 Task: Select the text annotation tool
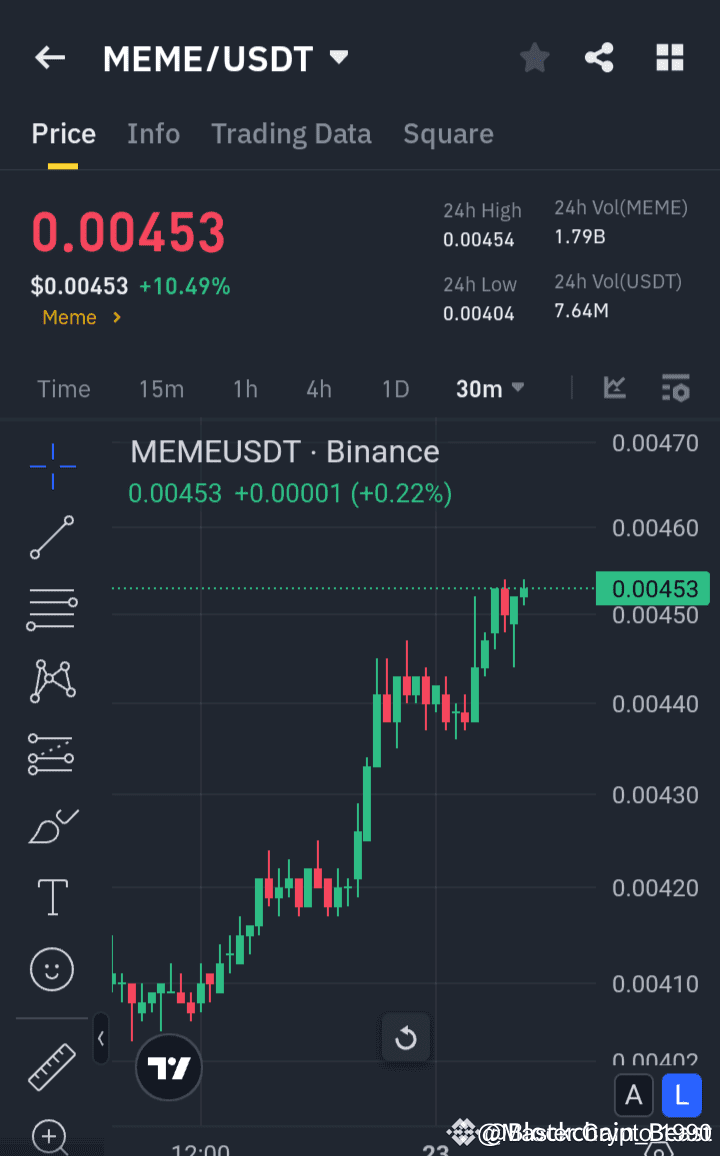(51, 897)
